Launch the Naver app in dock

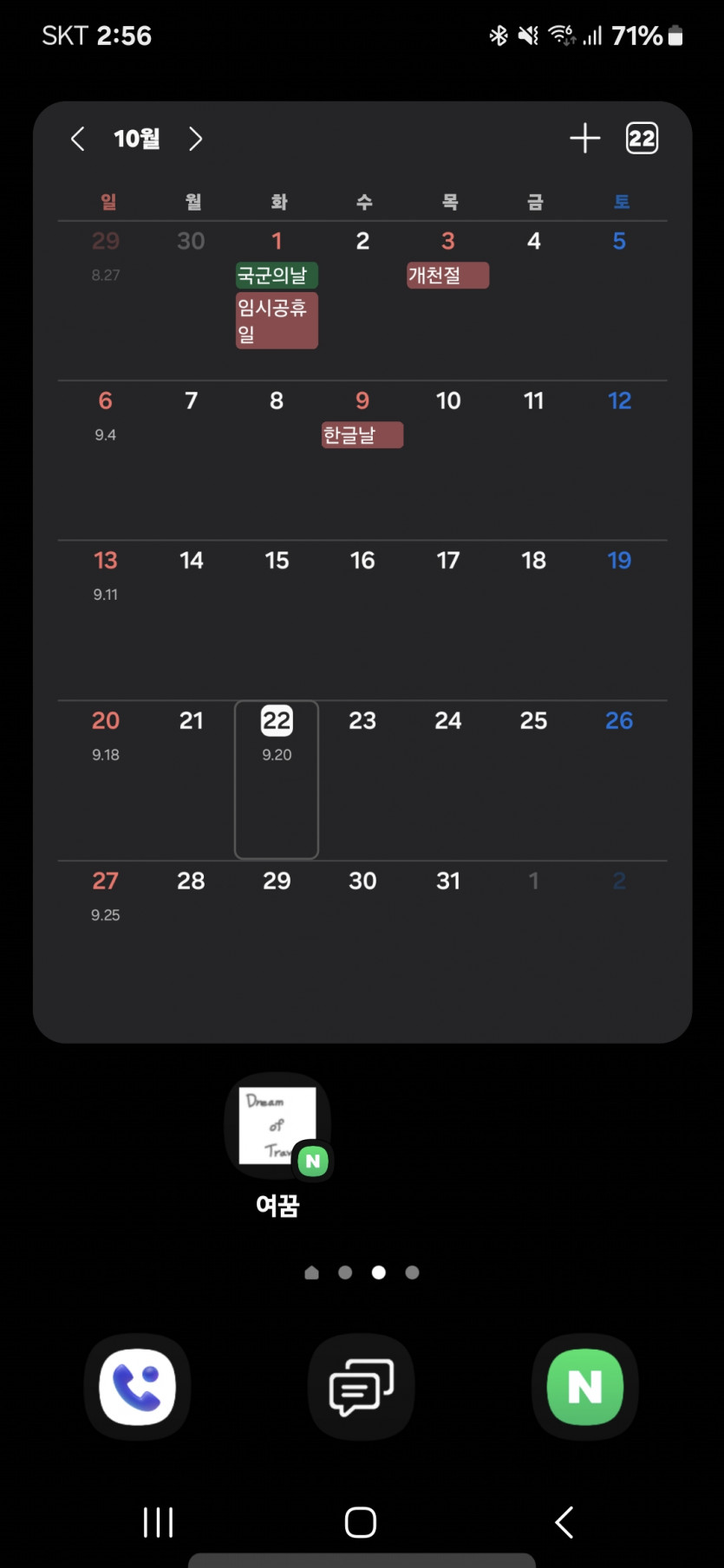(x=585, y=1386)
